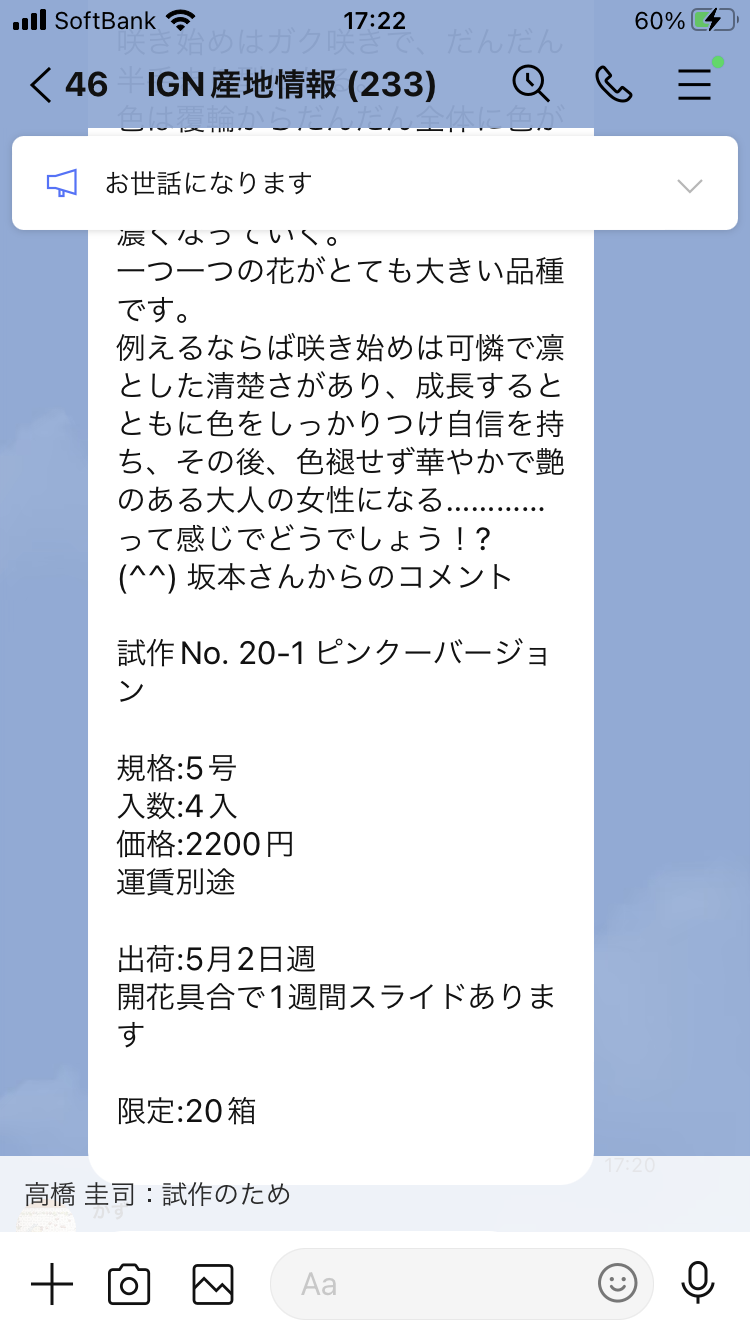This screenshot has height=1334, width=750.
Task: Open the emoji sticker picker
Action: pyautogui.click(x=618, y=1284)
